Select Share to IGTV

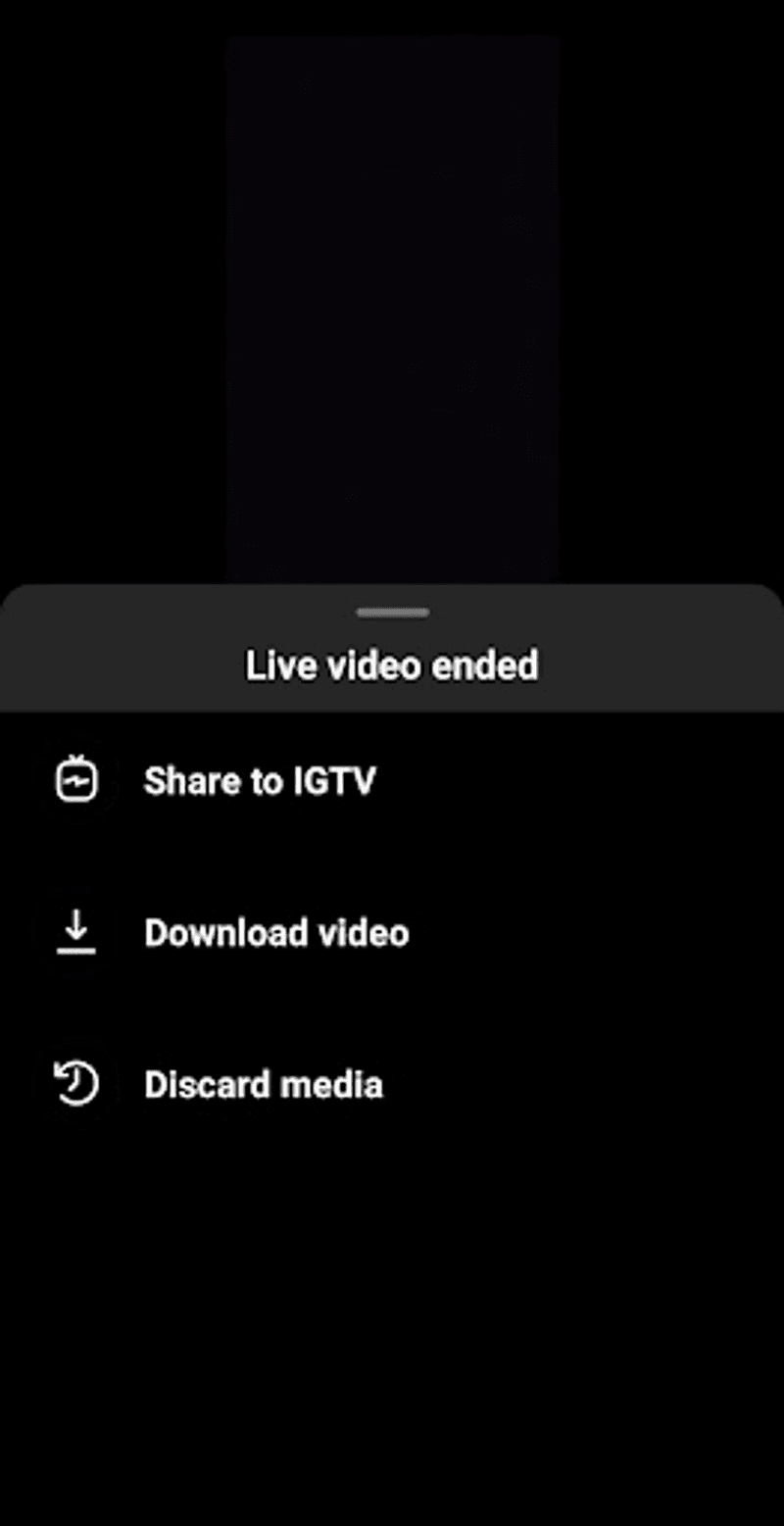point(392,782)
